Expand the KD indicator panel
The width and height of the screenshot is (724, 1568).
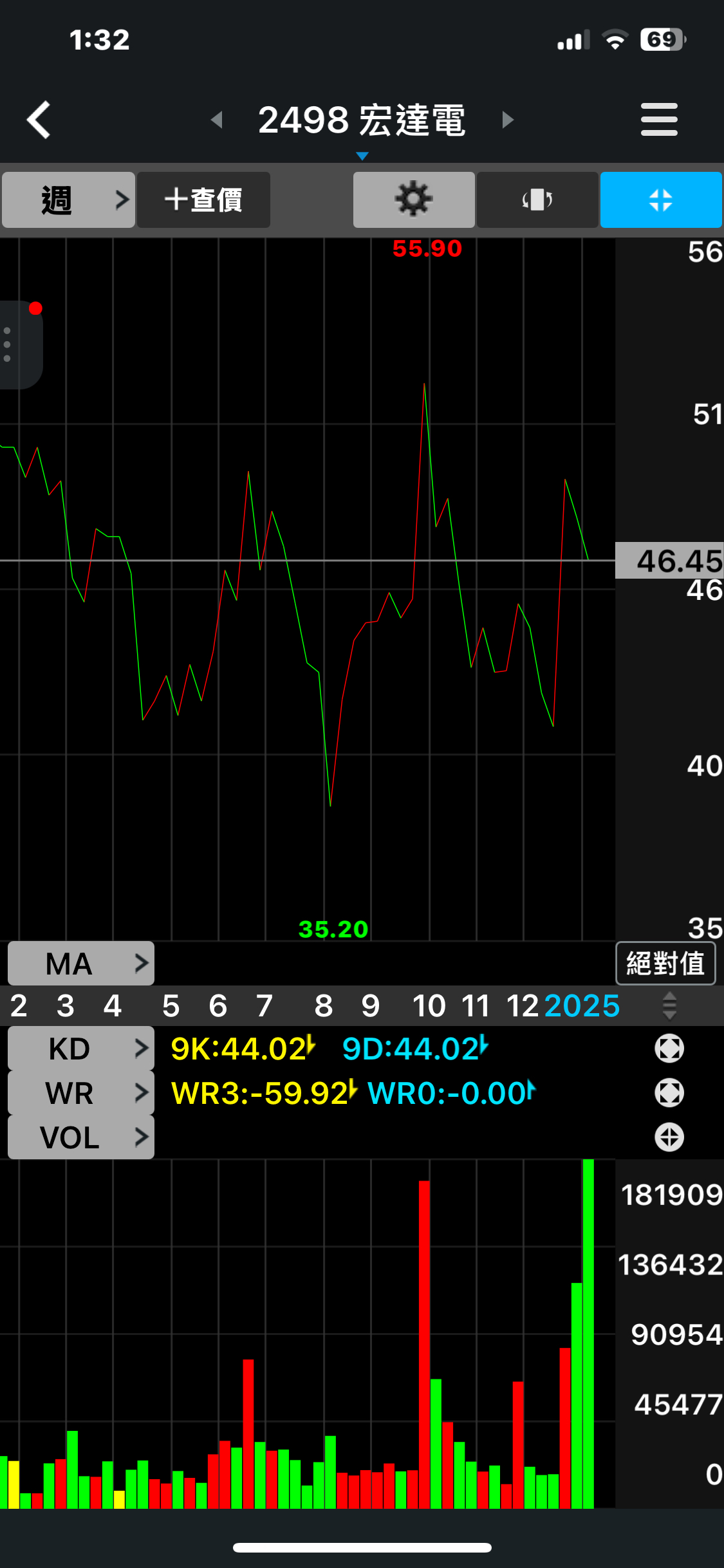point(669,1049)
